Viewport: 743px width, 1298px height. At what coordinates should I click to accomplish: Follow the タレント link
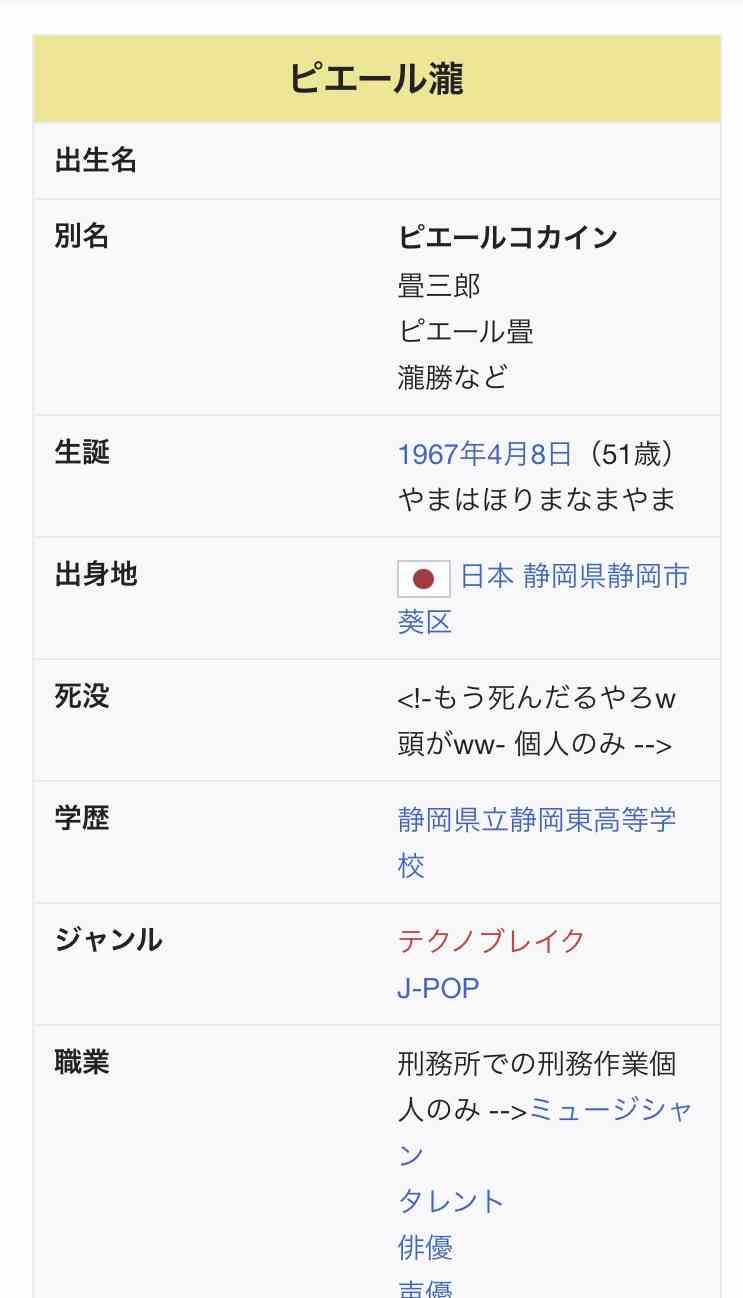click(450, 1201)
